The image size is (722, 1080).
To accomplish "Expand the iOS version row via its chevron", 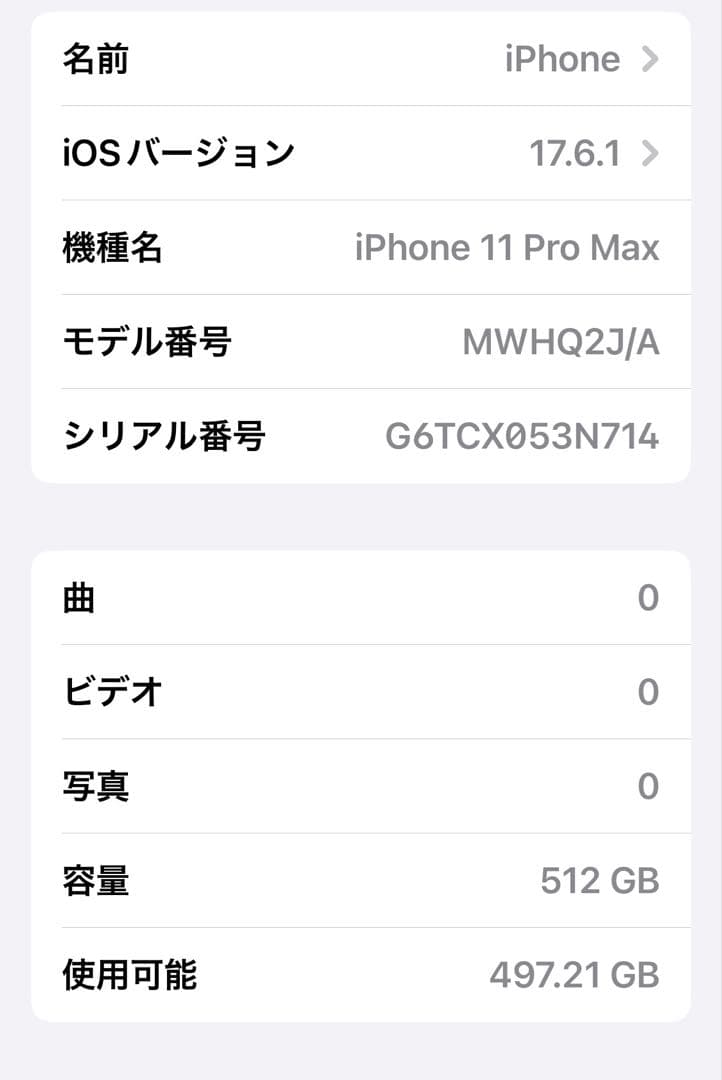I will click(651, 152).
